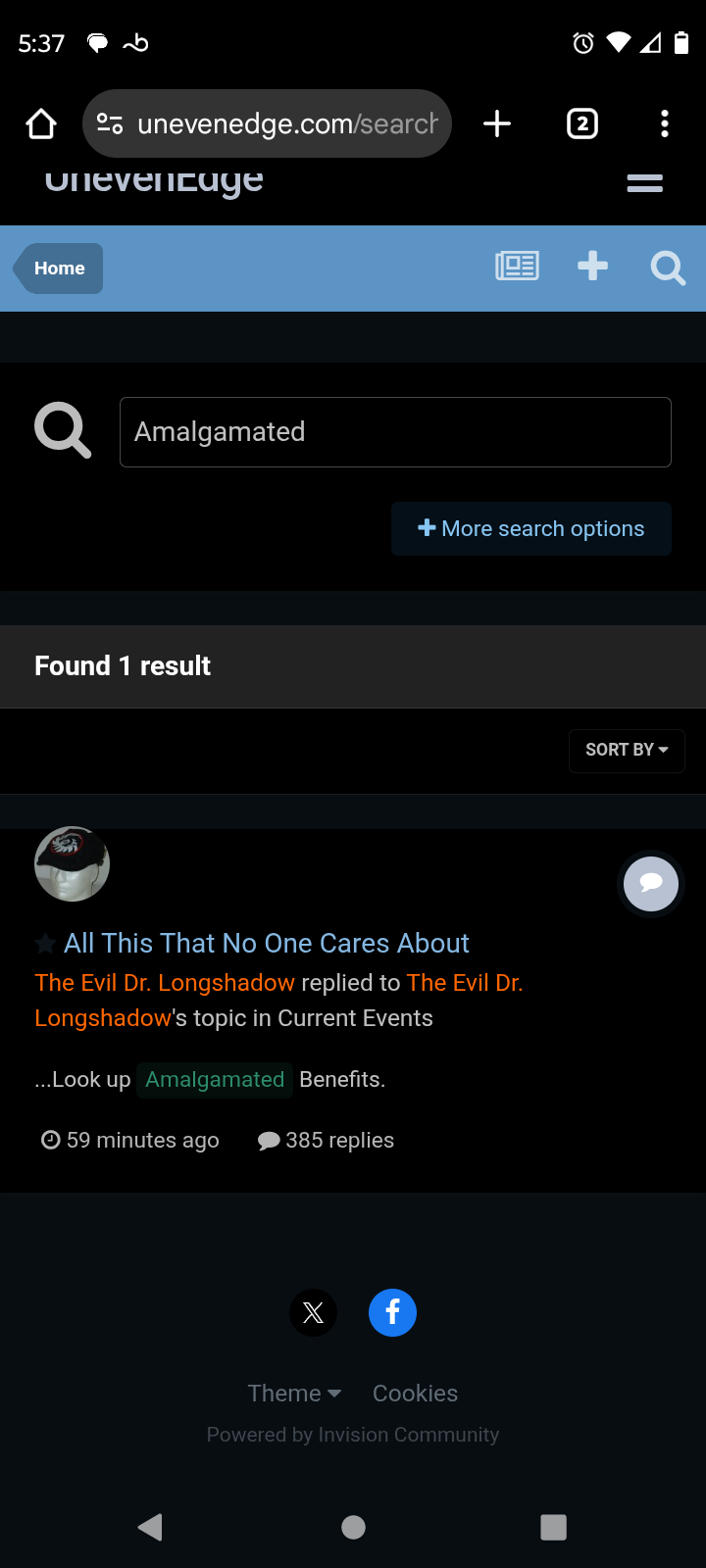The image size is (706, 1568).
Task: Edit the Amalgamated search field
Action: click(x=395, y=432)
